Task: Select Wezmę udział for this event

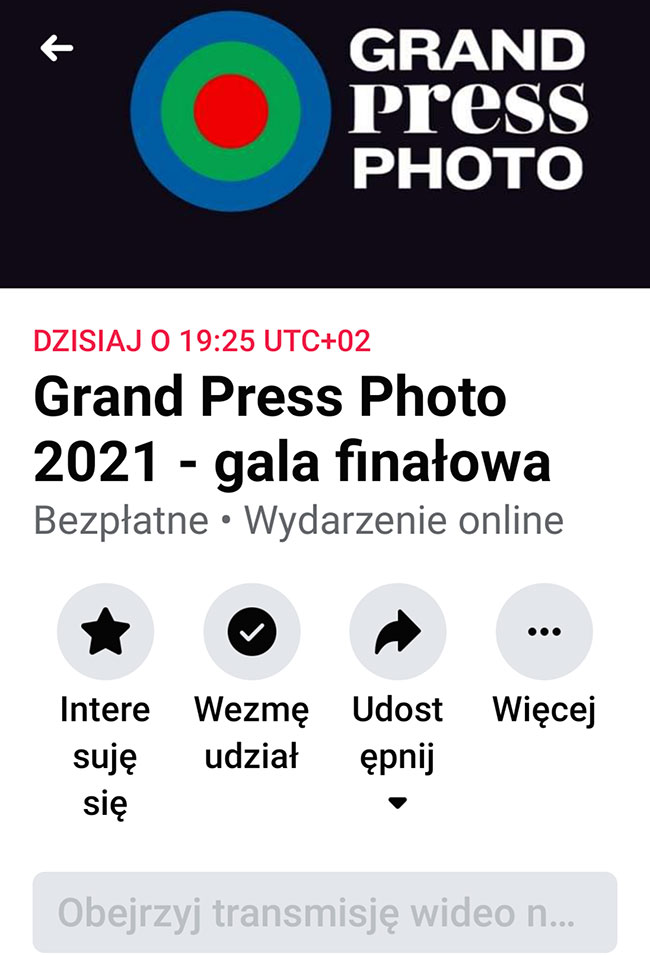Action: coord(251,631)
